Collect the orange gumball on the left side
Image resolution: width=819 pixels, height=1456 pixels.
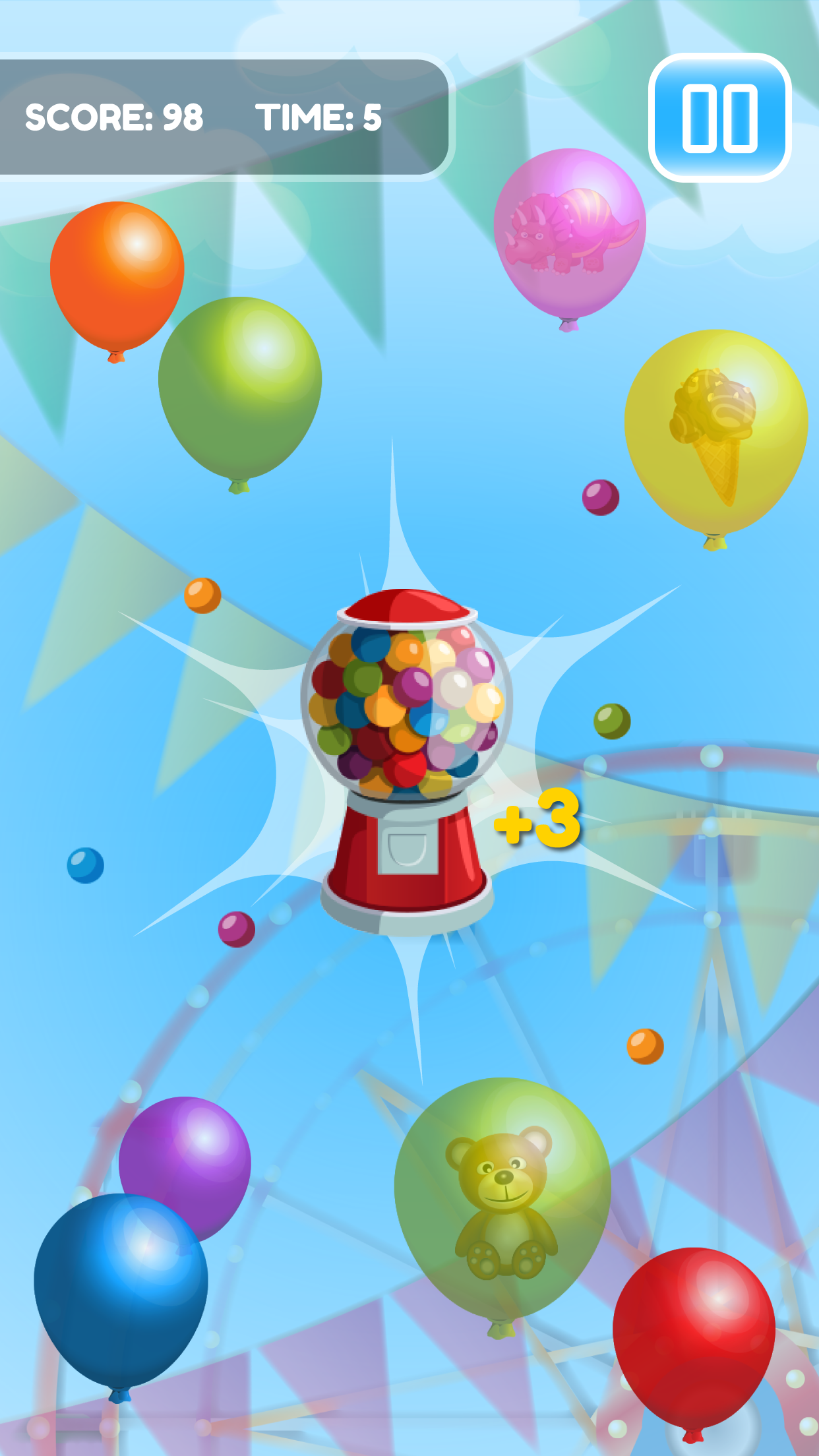pos(201,595)
